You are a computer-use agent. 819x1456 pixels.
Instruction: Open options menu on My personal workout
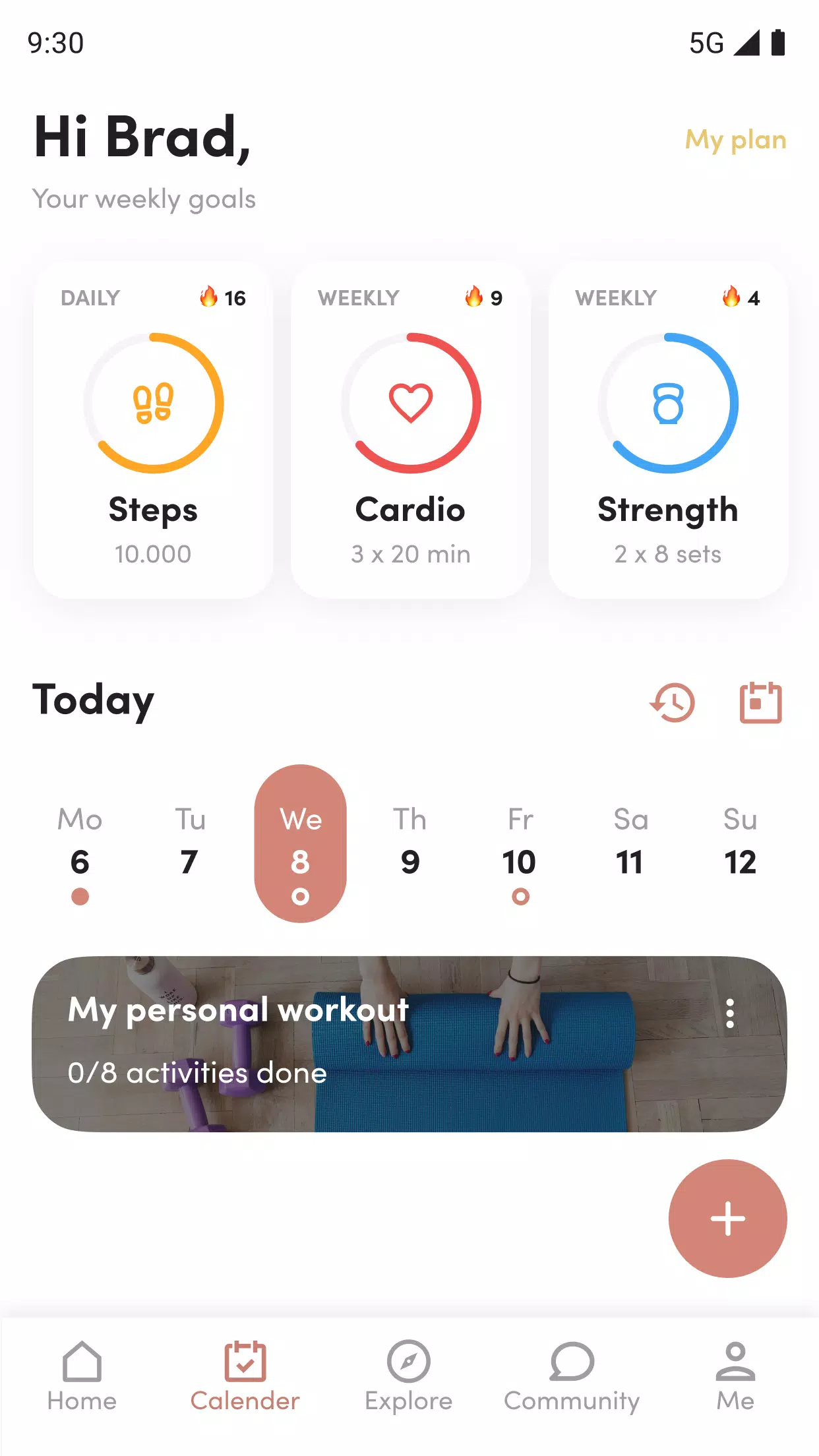pos(729,1014)
